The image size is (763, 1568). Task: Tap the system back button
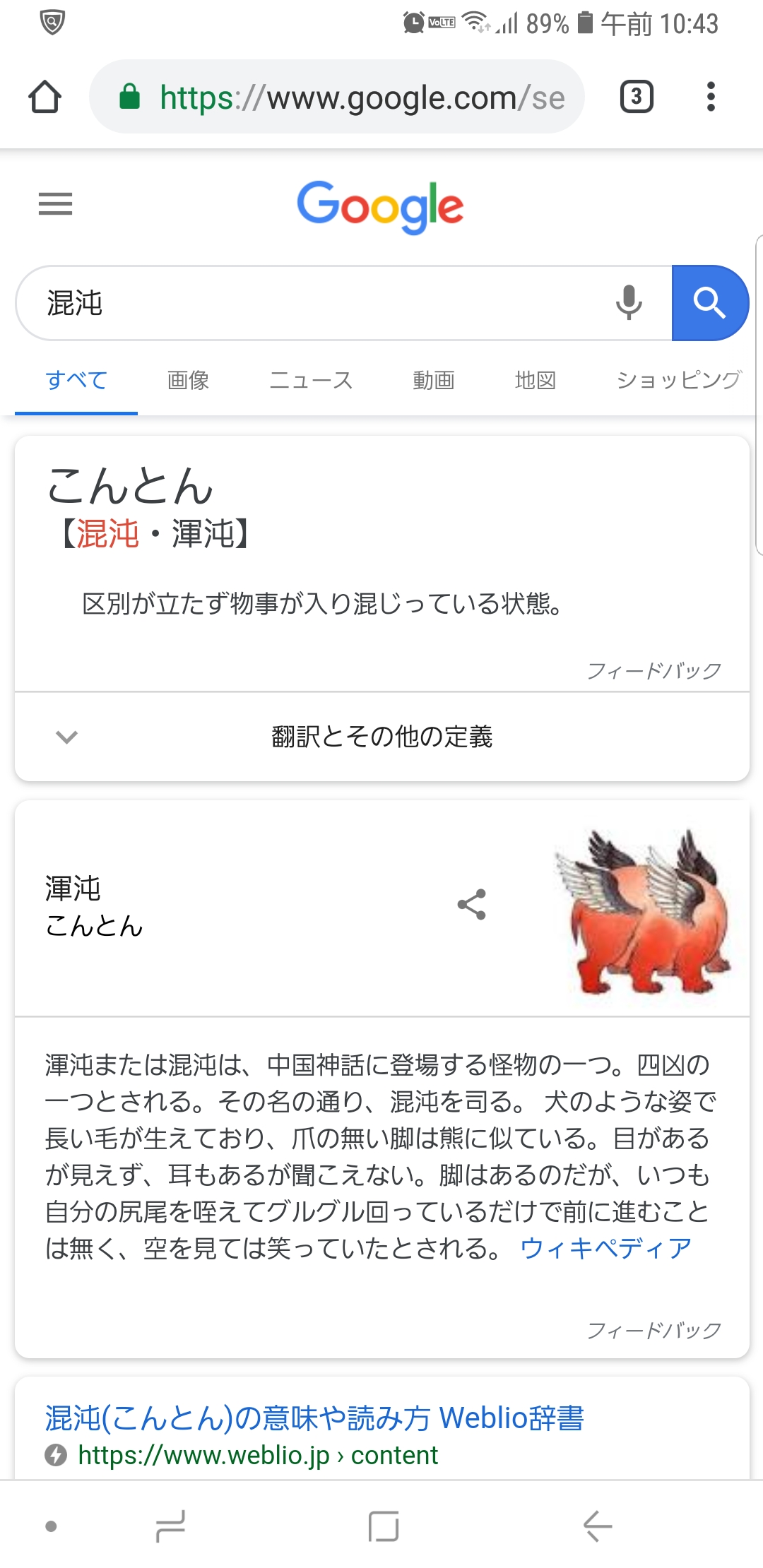(x=598, y=1526)
